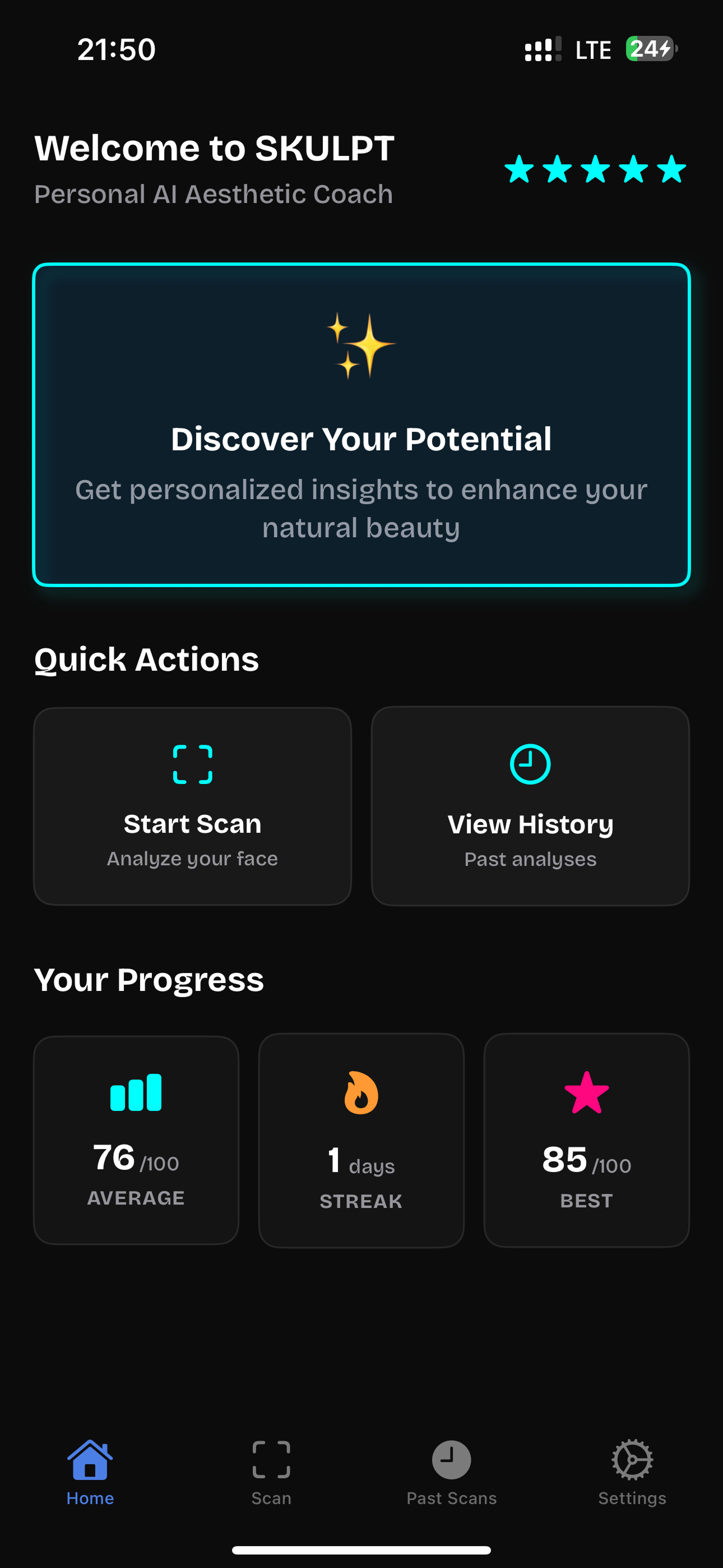Open the Home tab icon in bottom navigation
This screenshot has width=723, height=1568.
90,1461
